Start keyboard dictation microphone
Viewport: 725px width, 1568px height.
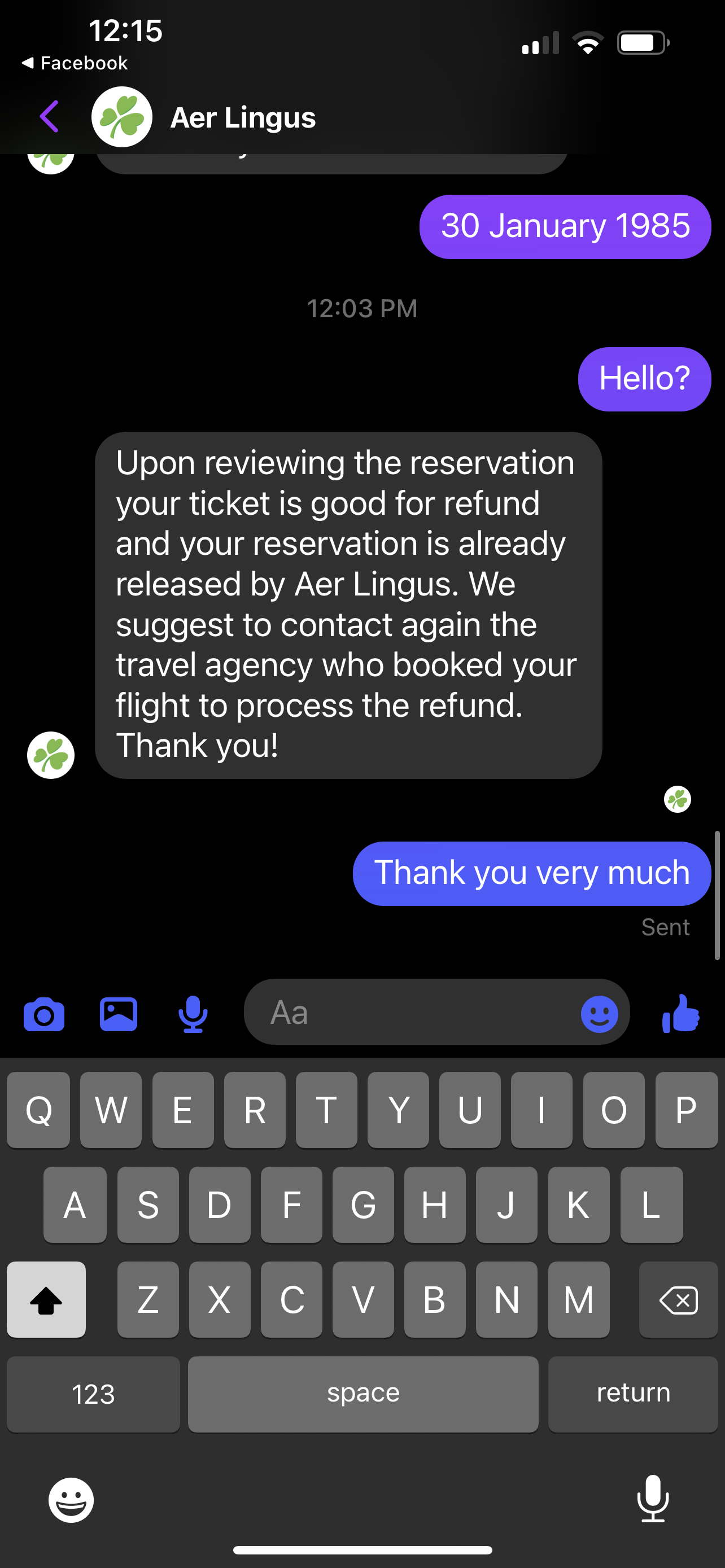[653, 1499]
